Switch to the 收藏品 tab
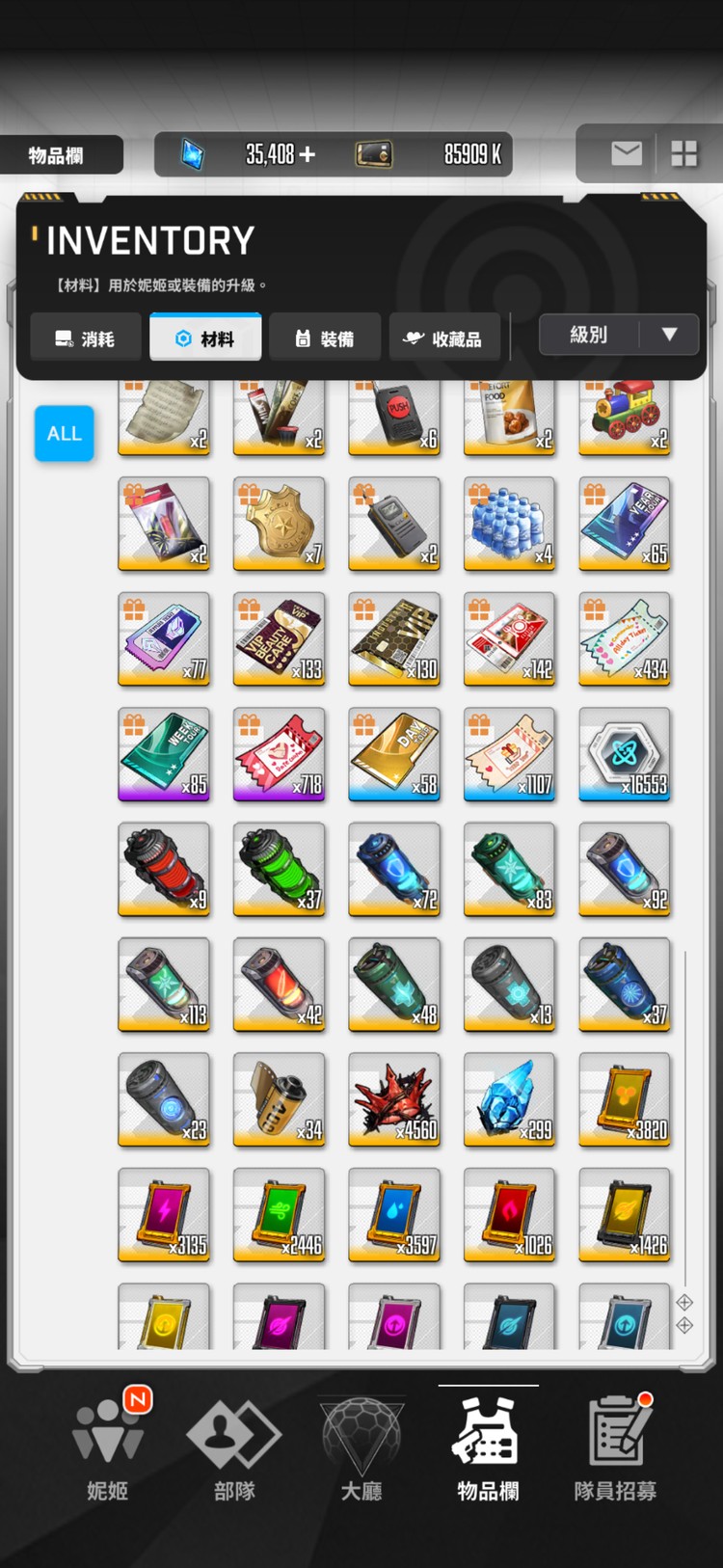 [444, 338]
